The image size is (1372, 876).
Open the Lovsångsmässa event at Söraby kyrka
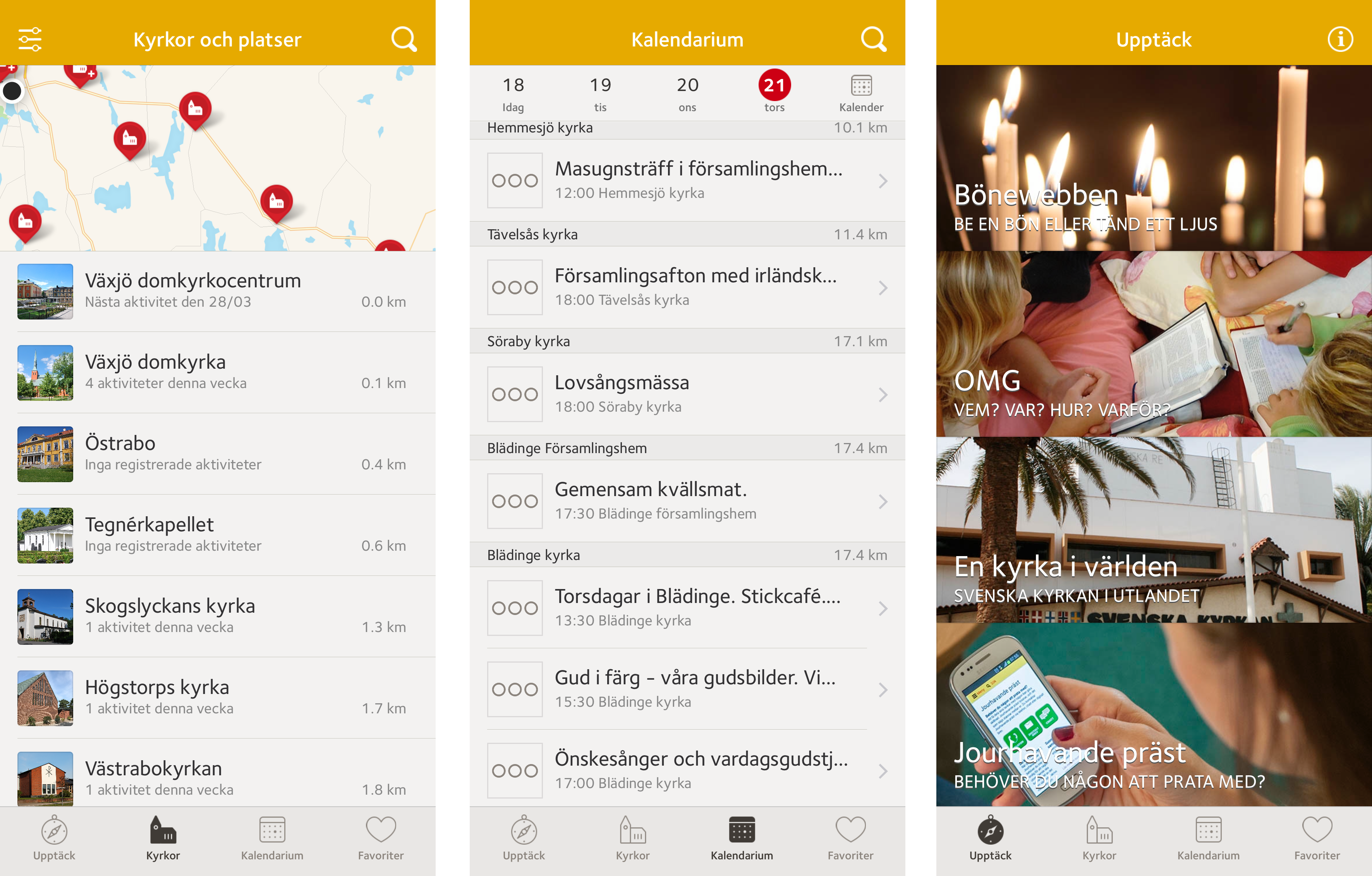687,394
